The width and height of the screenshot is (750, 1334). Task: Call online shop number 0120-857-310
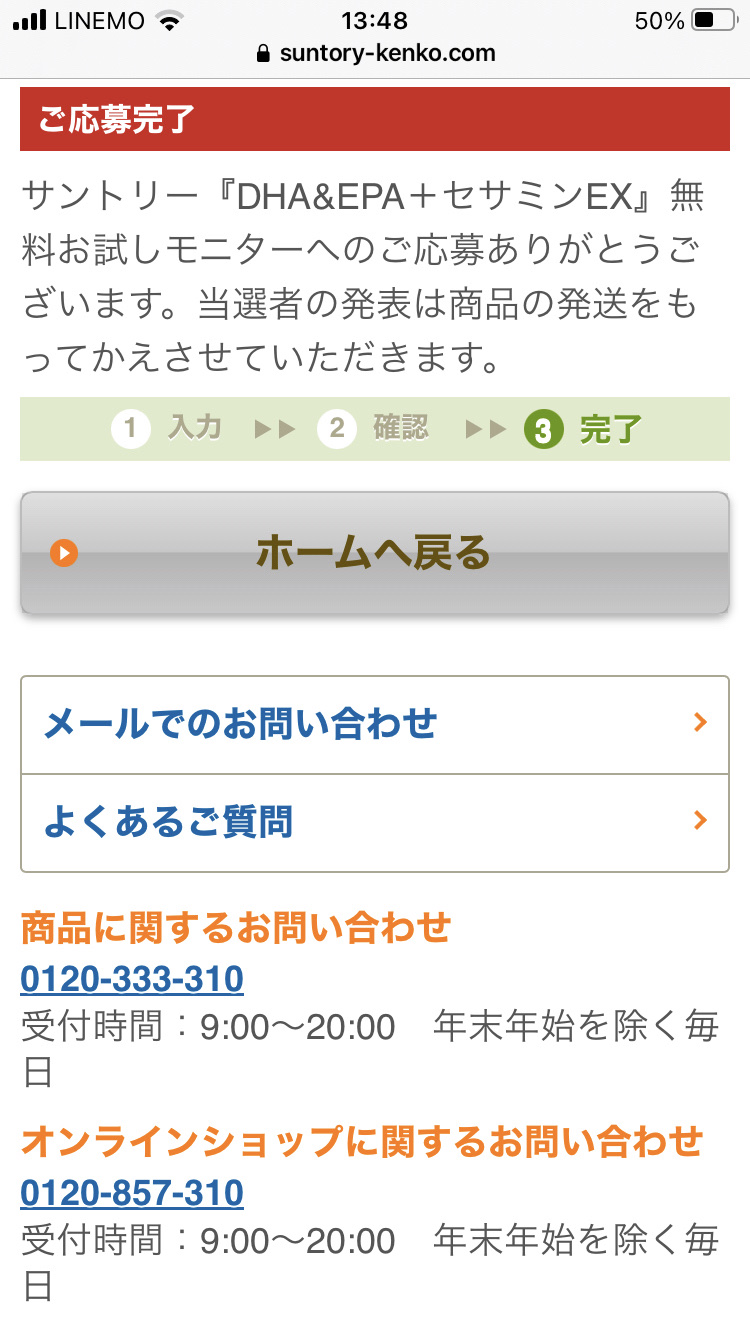coord(132,1193)
